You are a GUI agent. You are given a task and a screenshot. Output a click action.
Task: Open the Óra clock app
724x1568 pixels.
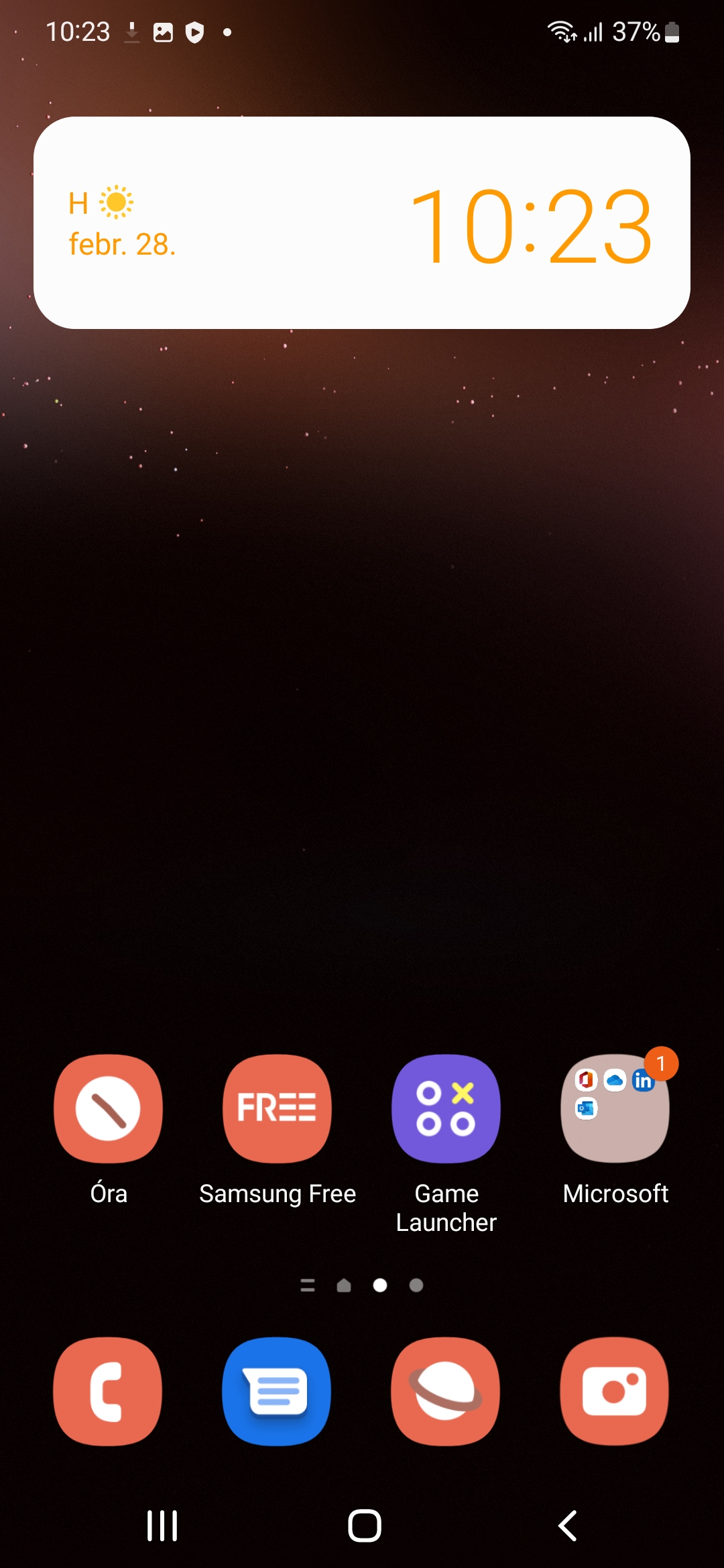pos(108,1108)
